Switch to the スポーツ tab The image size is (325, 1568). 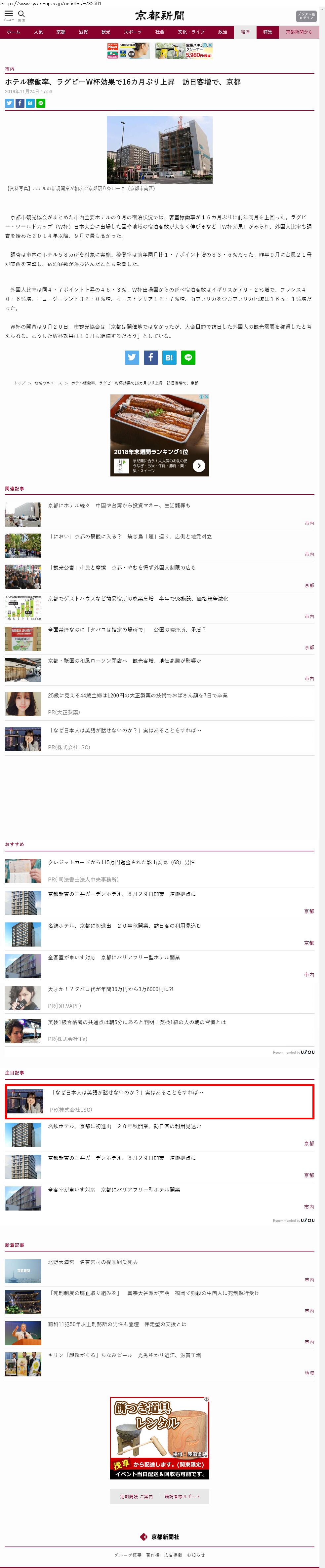tap(133, 32)
